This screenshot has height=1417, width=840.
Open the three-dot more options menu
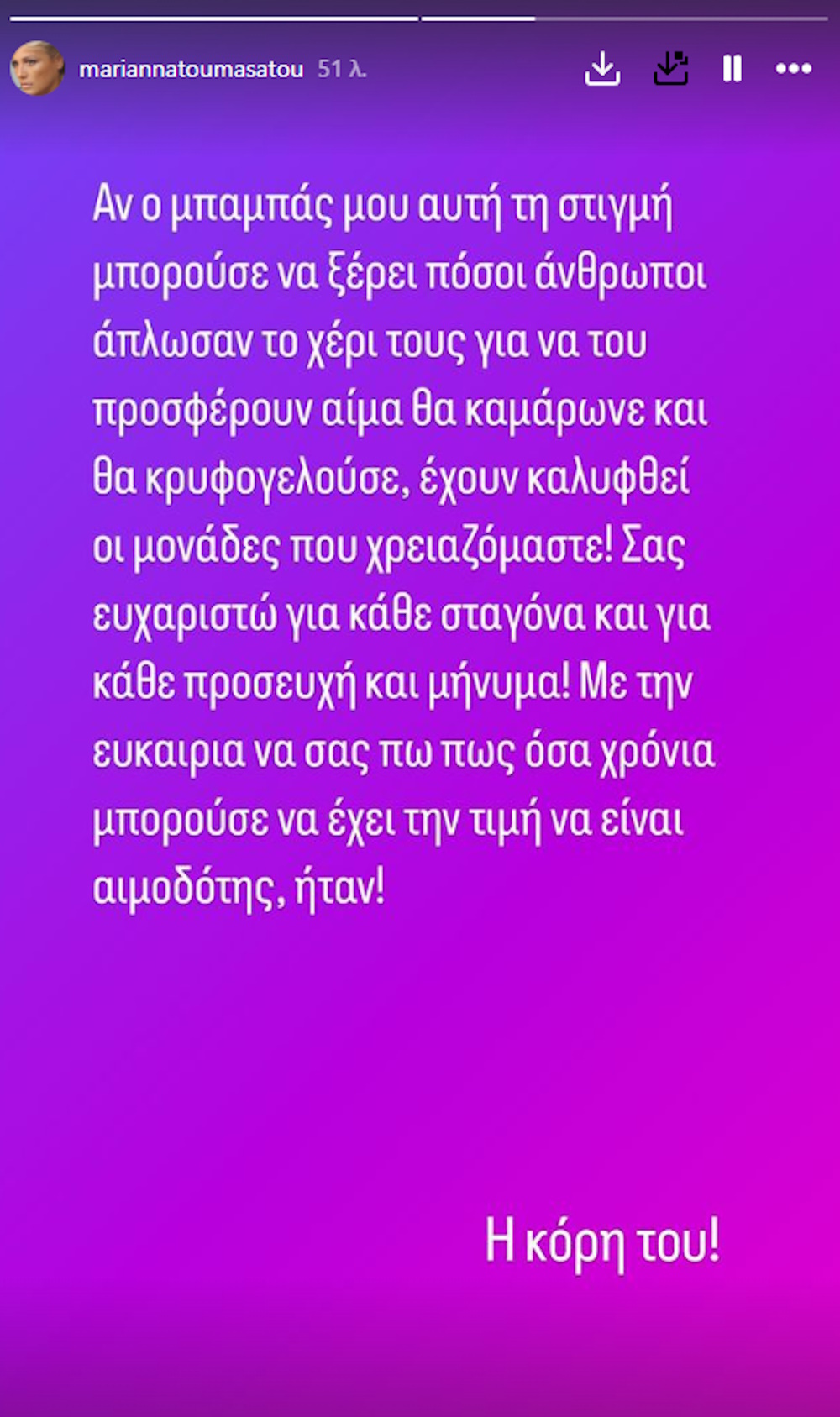click(793, 69)
